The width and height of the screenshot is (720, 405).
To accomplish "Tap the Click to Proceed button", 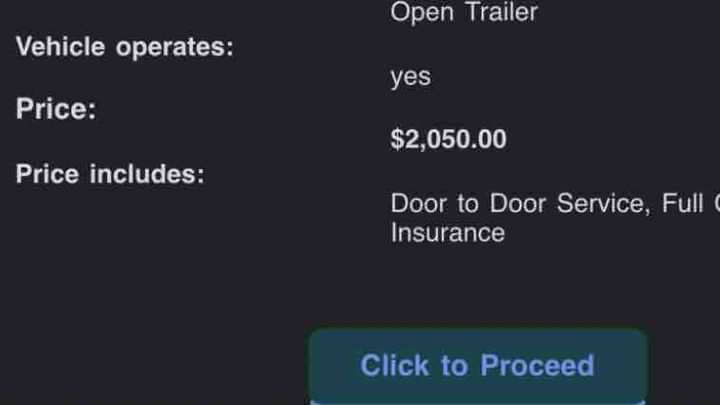I will (477, 366).
